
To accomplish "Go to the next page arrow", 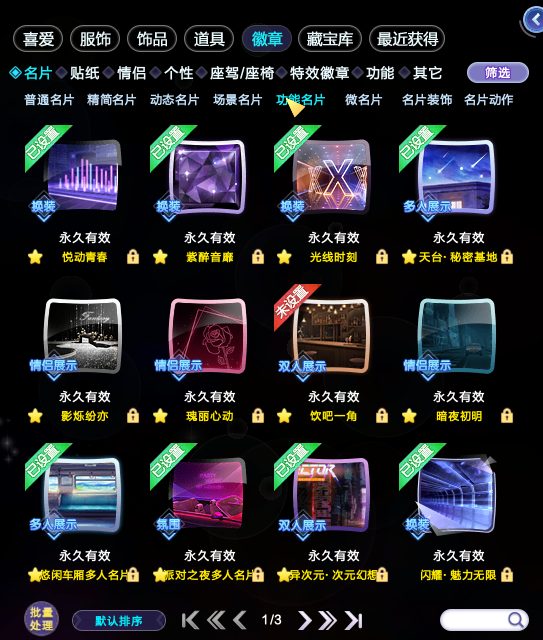I will point(304,620).
